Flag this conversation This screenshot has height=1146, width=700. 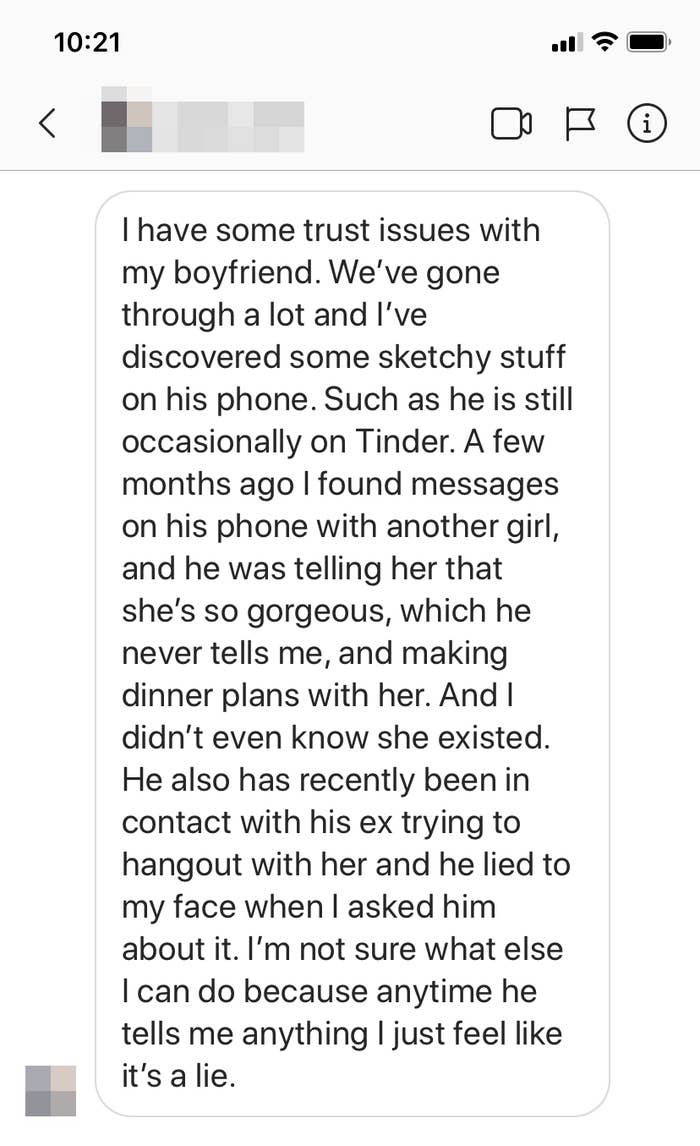tap(581, 124)
